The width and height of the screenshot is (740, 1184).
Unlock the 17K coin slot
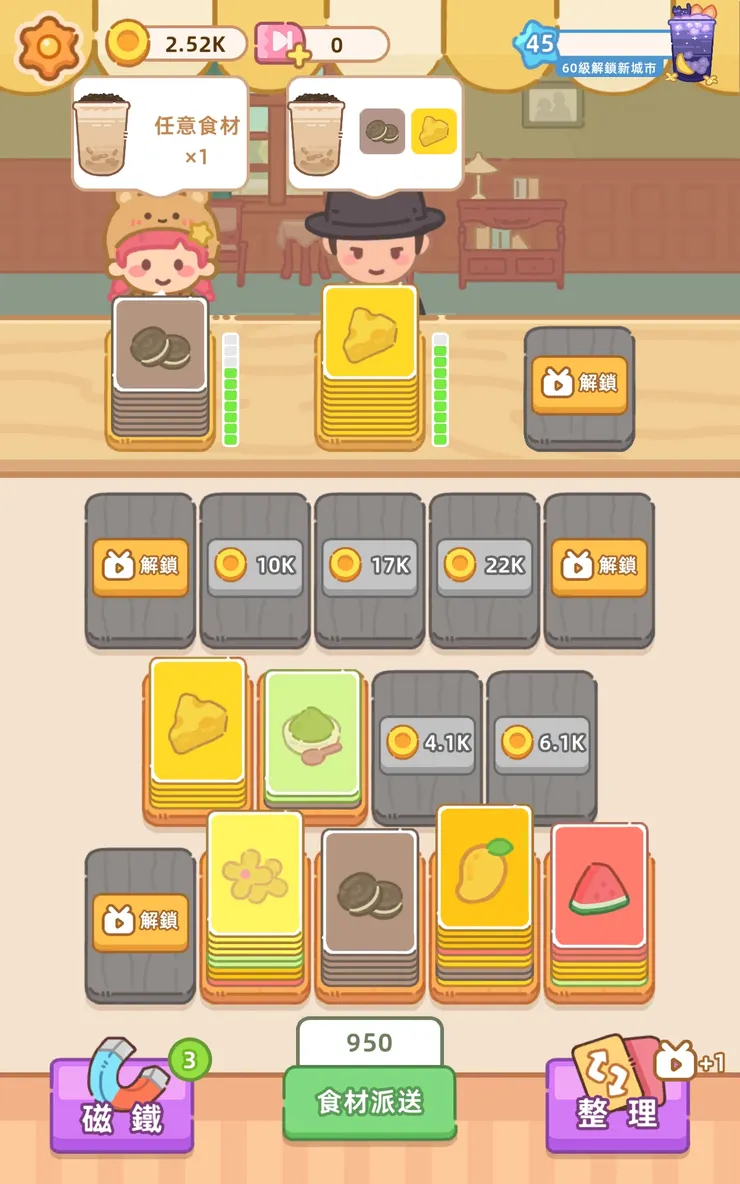pyautogui.click(x=370, y=566)
